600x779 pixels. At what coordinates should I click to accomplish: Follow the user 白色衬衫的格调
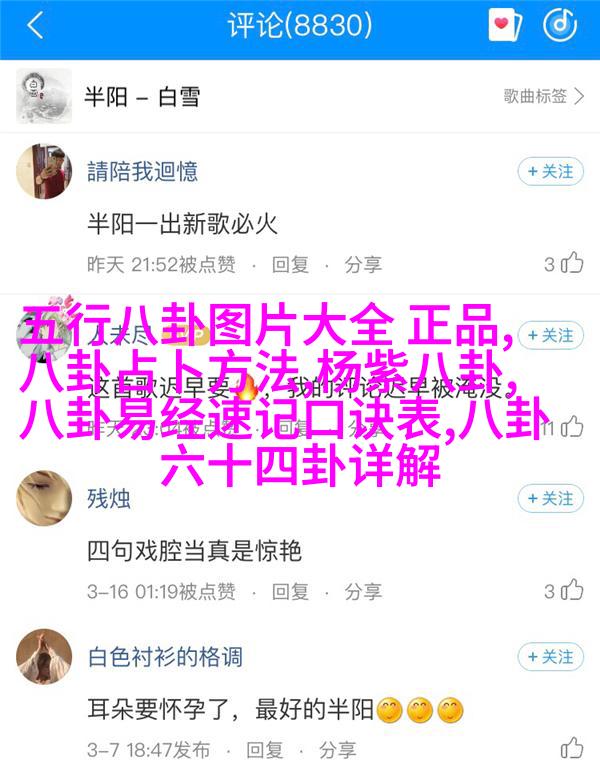[x=550, y=656]
